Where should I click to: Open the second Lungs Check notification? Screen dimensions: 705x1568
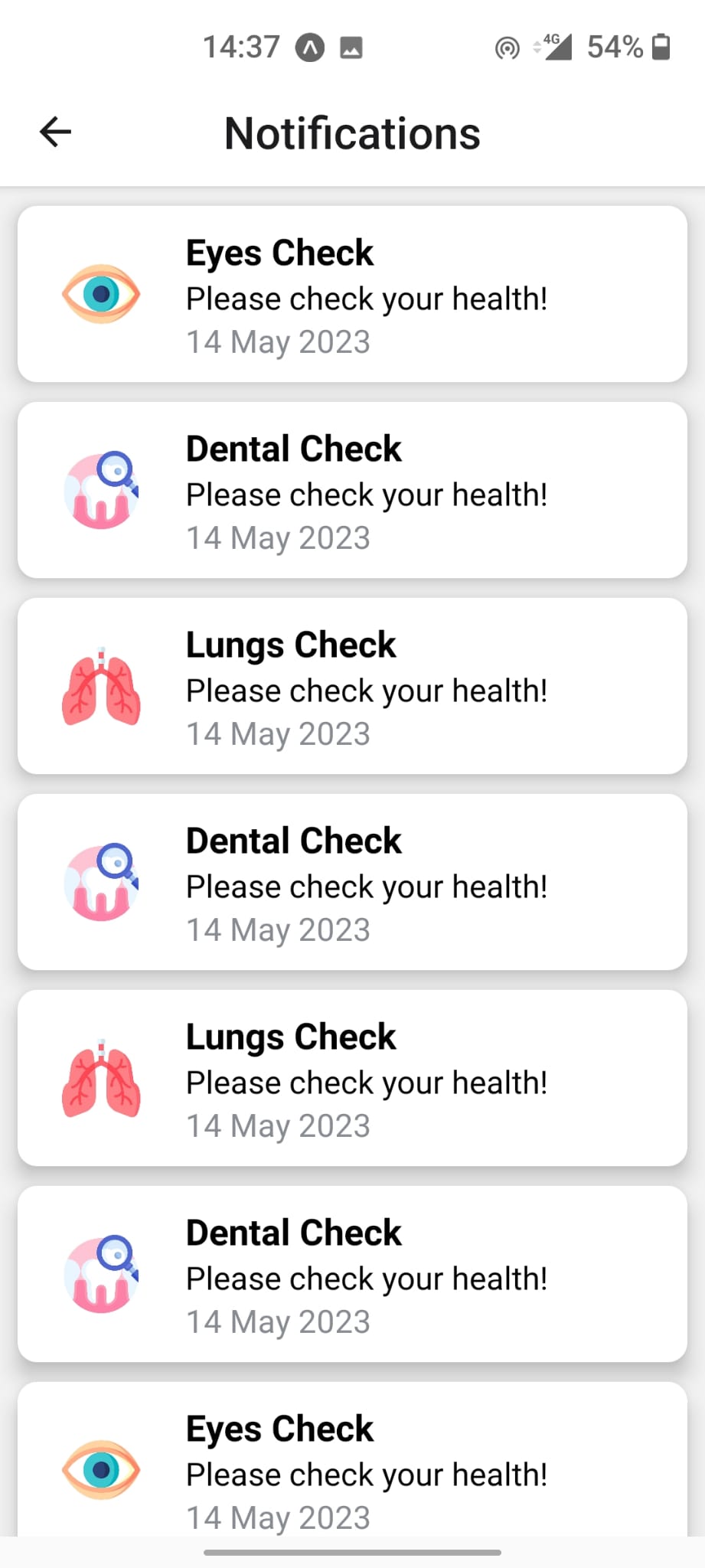[x=352, y=1078]
